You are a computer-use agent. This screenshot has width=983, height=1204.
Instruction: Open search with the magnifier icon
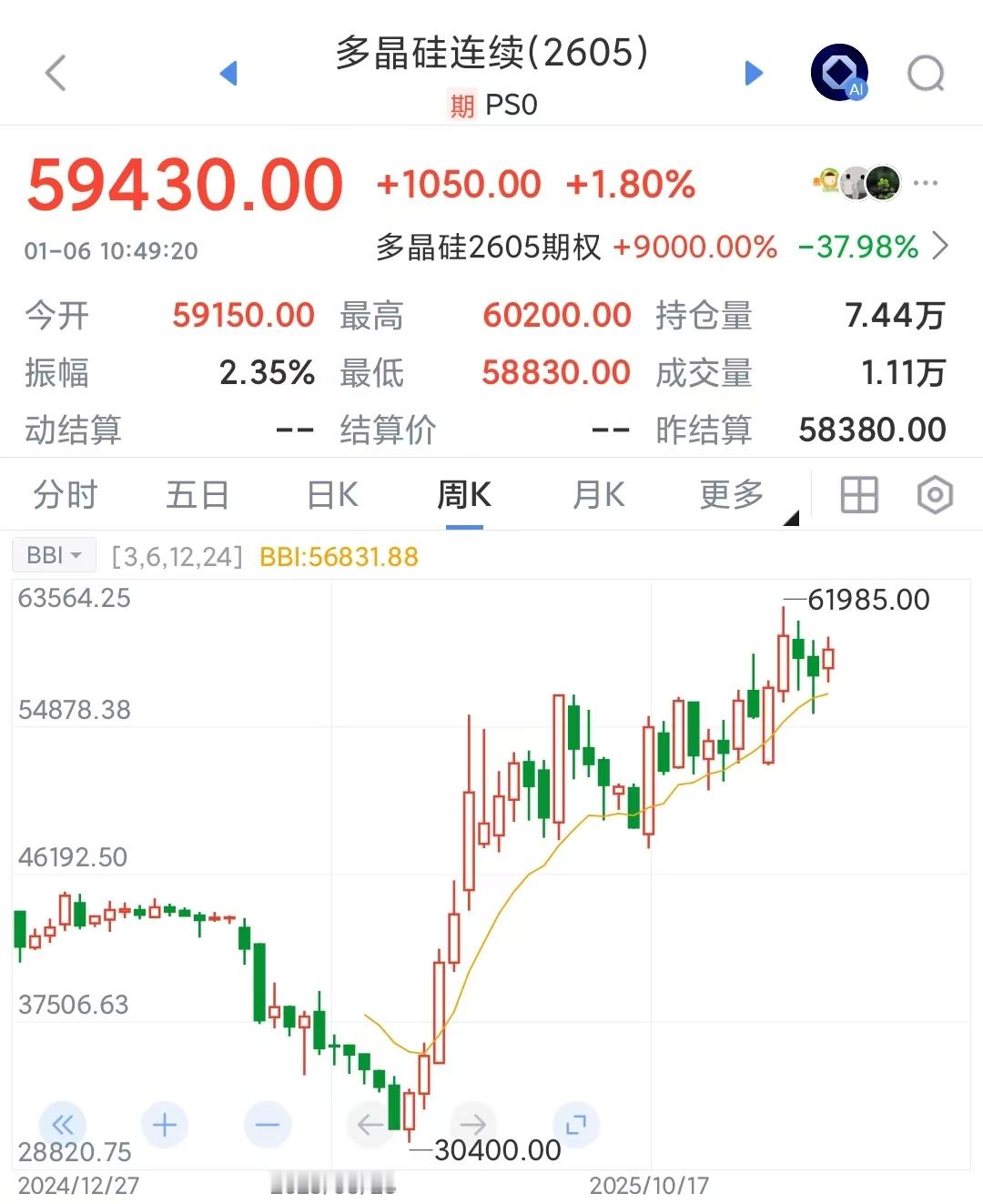tap(926, 72)
